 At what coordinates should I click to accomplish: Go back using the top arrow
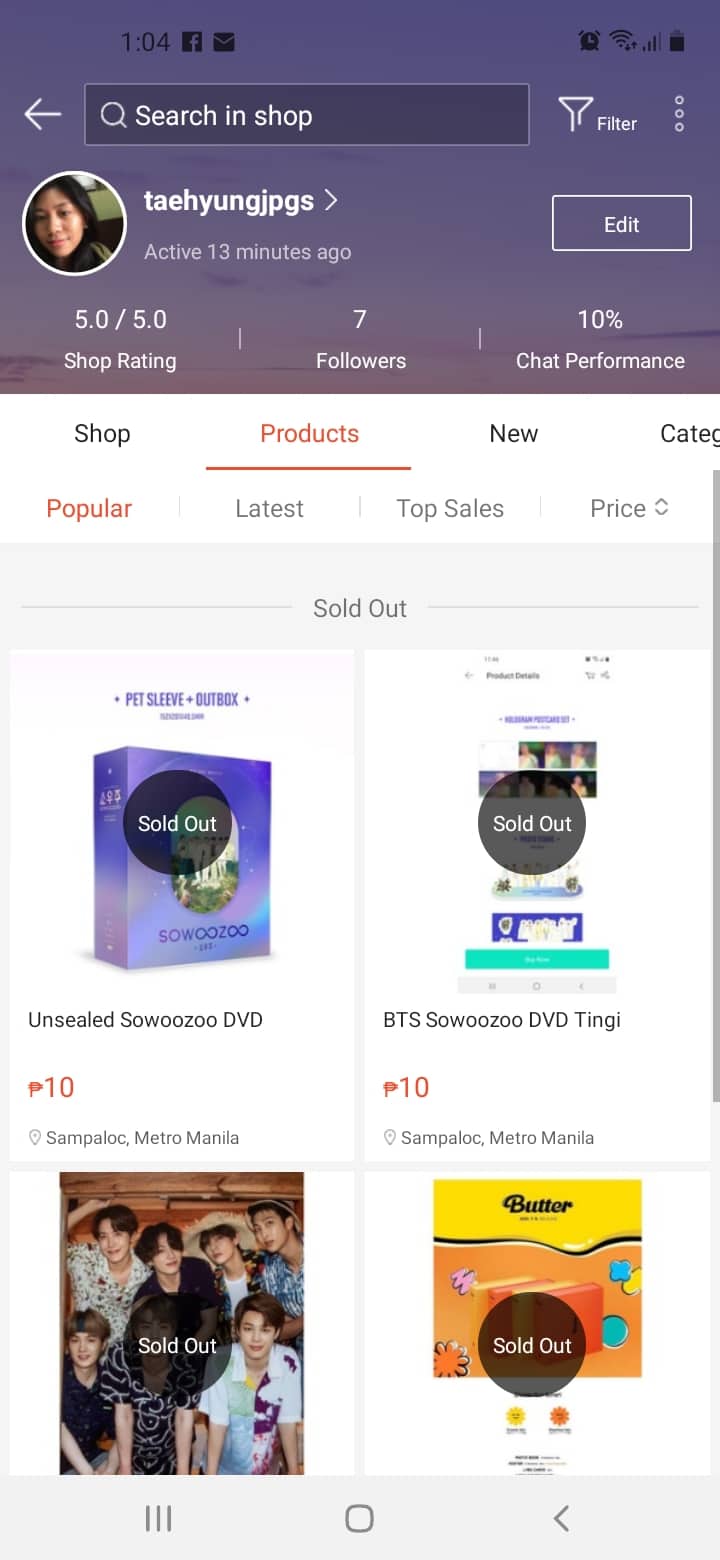pos(43,115)
